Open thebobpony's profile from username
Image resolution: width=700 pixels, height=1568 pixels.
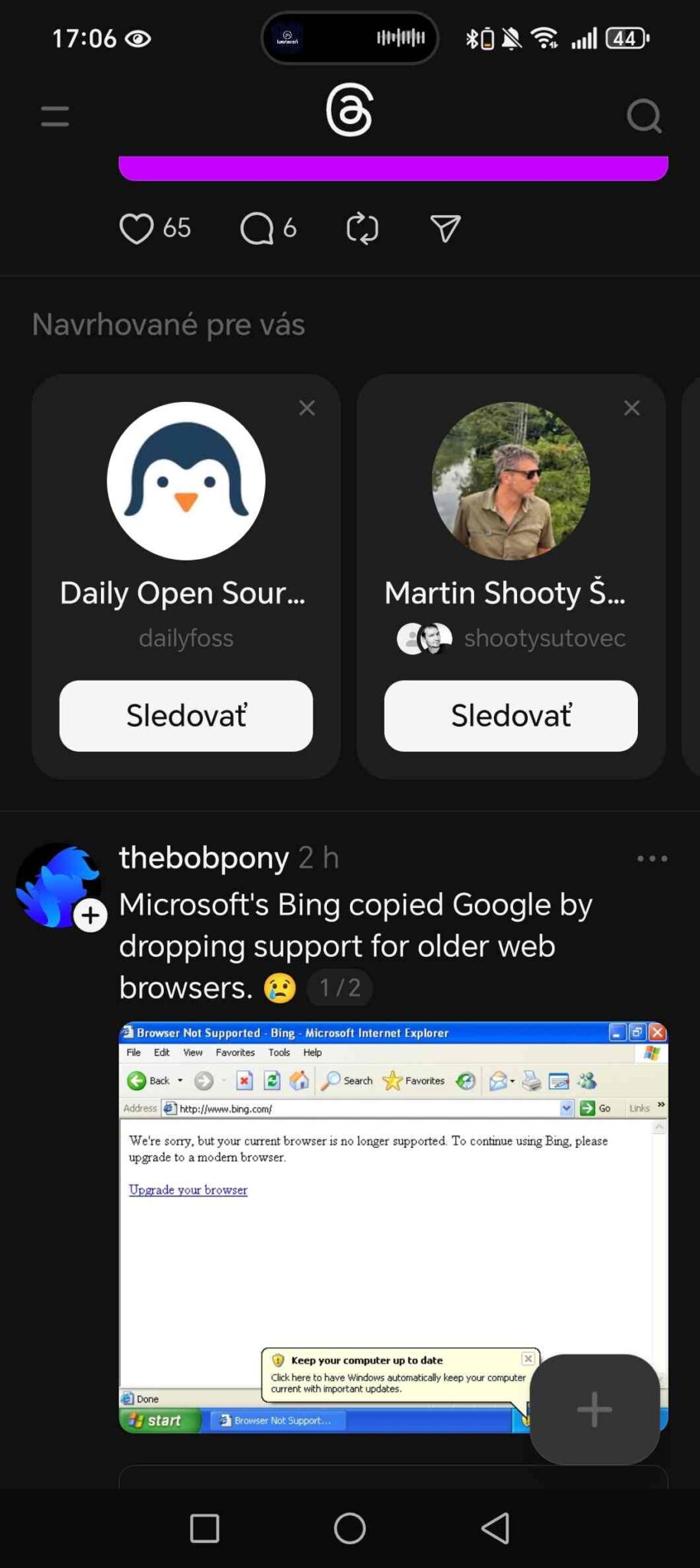tap(204, 858)
